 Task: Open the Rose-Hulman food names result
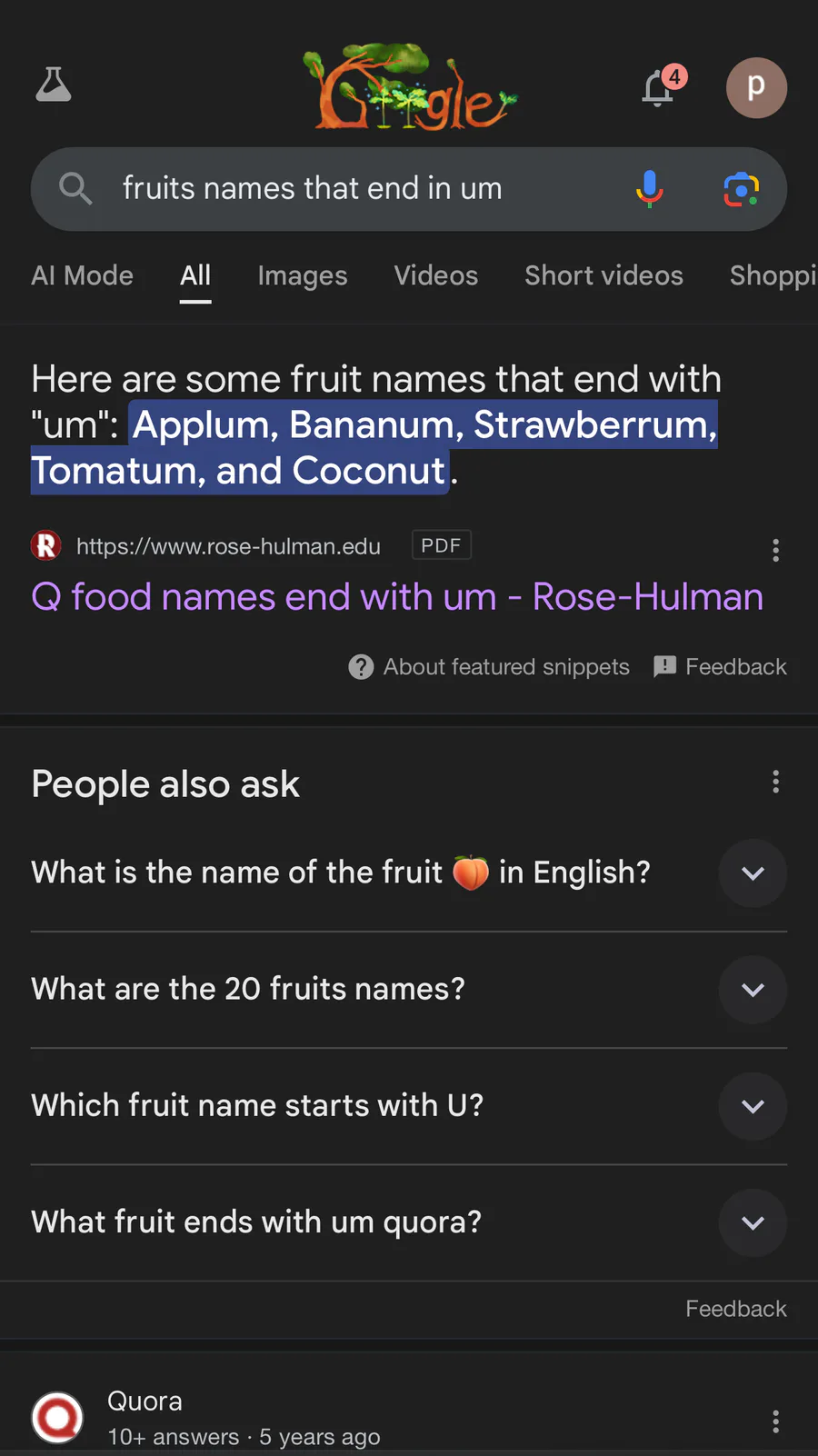[x=397, y=597]
